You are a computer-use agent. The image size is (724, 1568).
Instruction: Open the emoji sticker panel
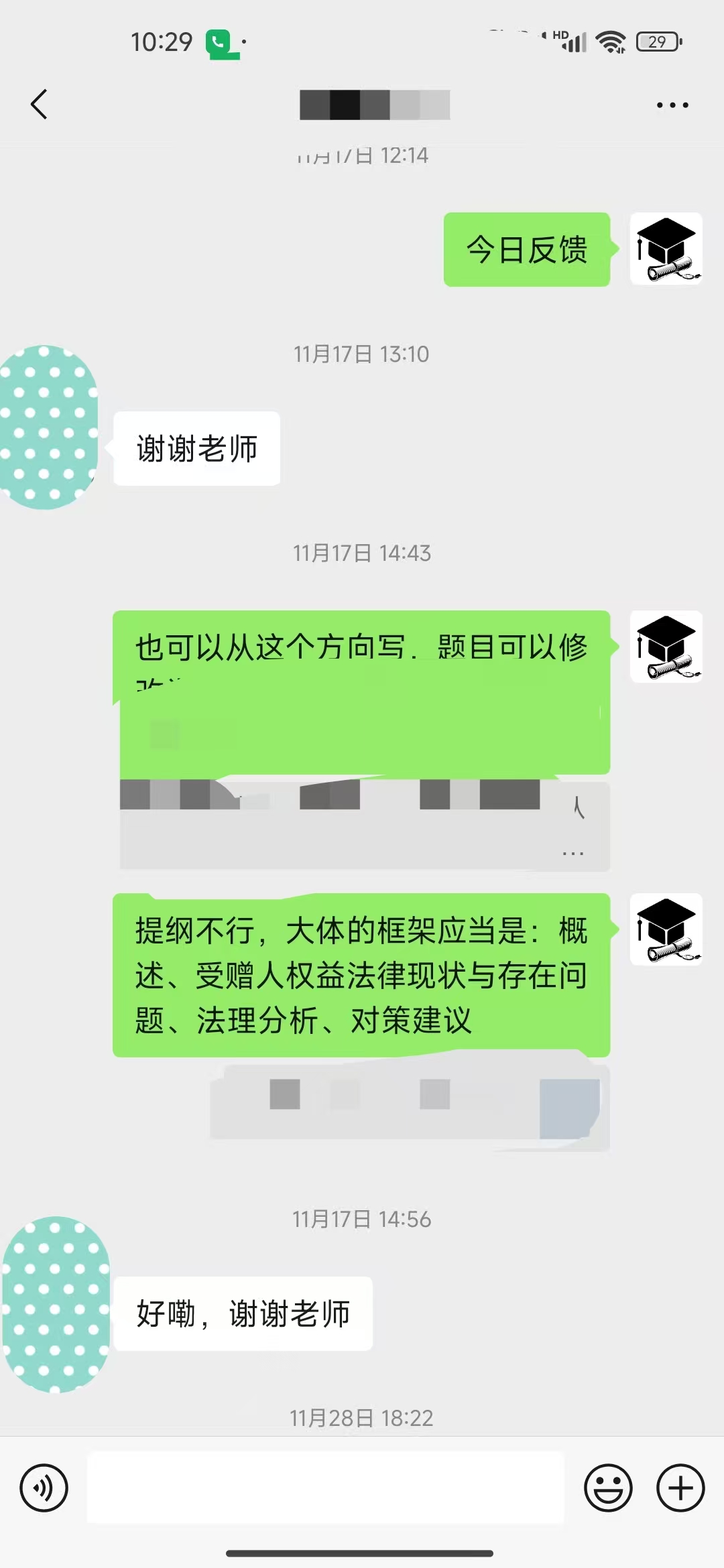coord(608,1488)
